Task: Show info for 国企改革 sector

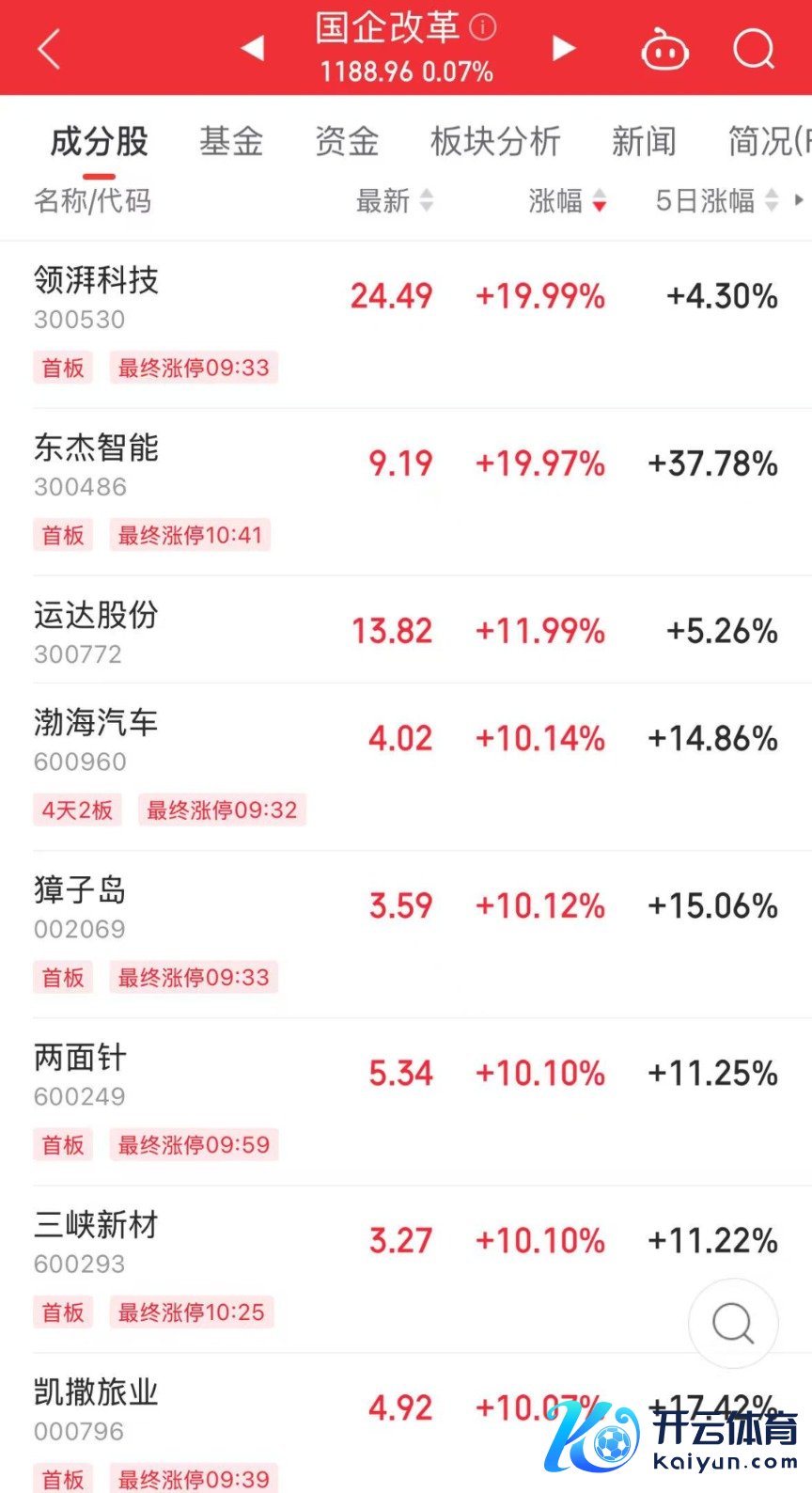Action: coord(483,26)
